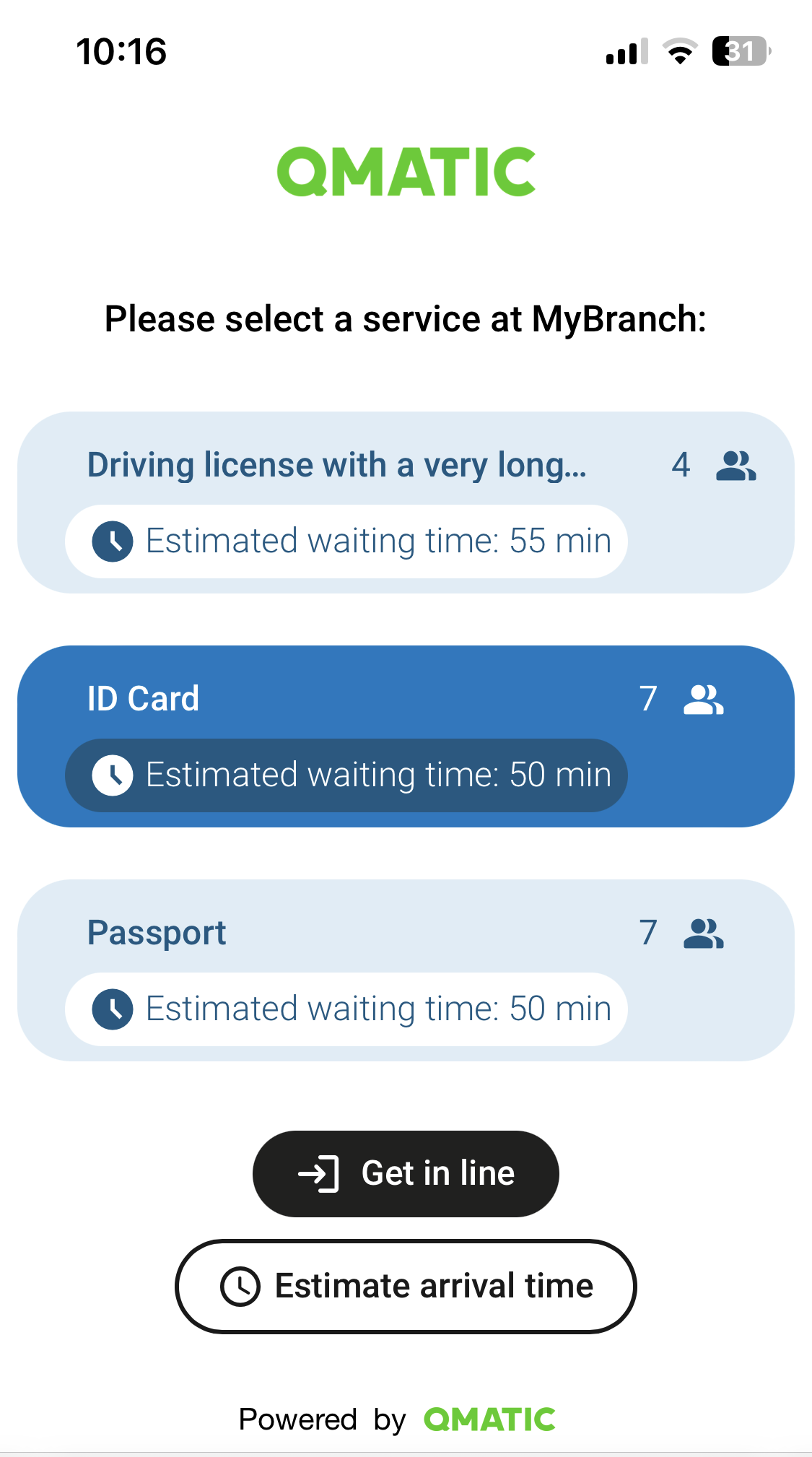This screenshot has height=1457, width=812.
Task: Open Estimate arrival time
Action: tap(406, 1286)
